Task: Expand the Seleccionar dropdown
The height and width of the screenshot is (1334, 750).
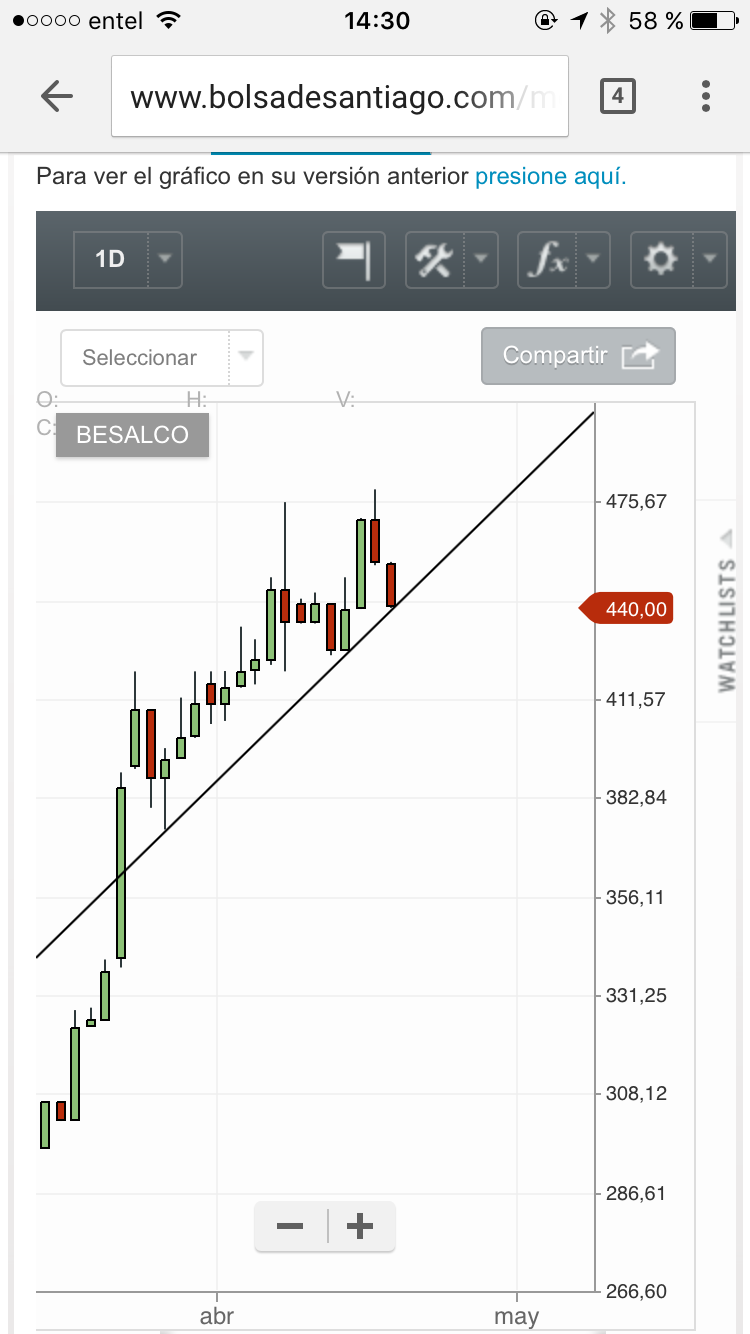Action: (162, 358)
